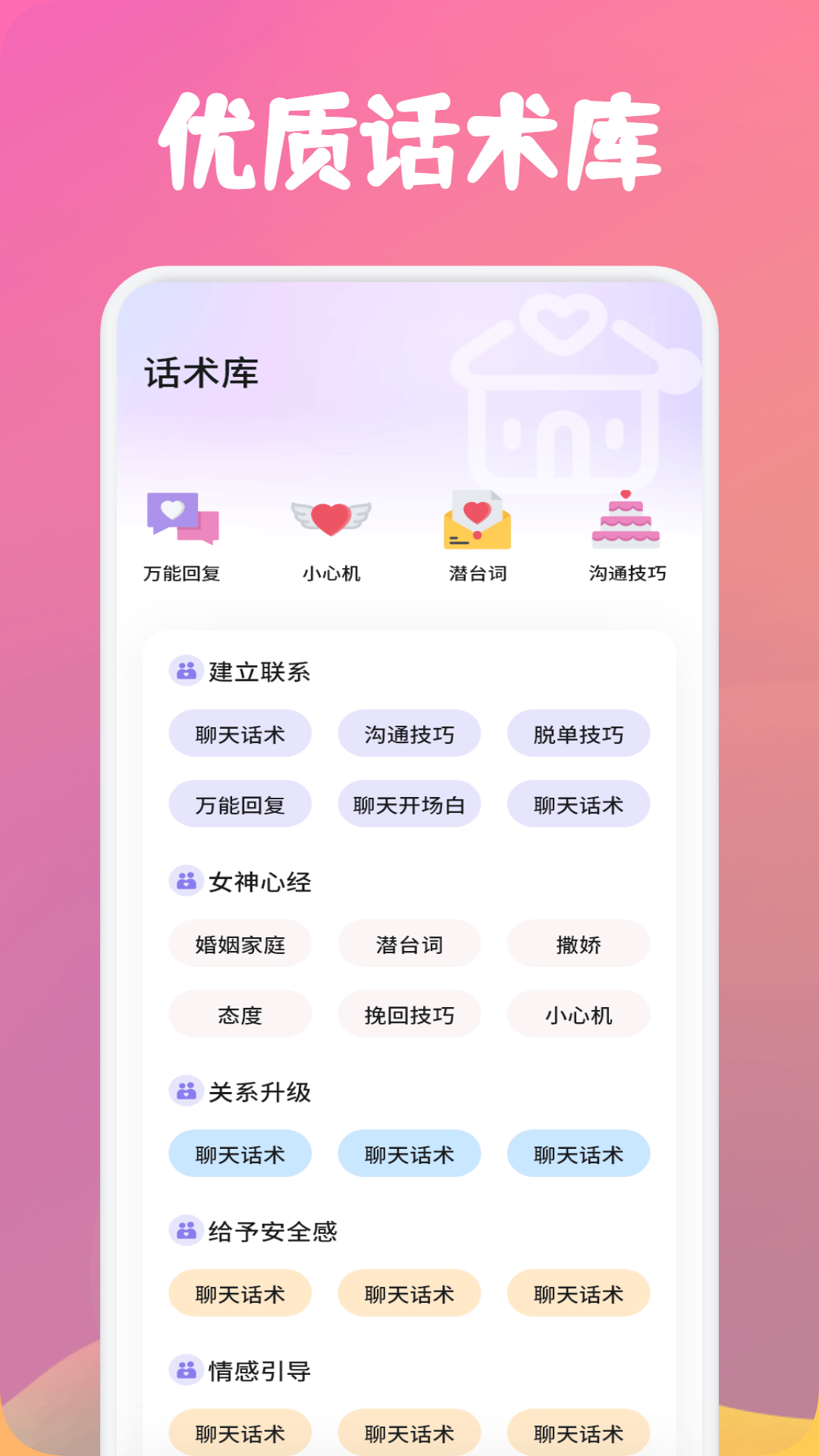Image resolution: width=819 pixels, height=1456 pixels.
Task: Click the people icon beside 情感引导
Action: point(184,1370)
